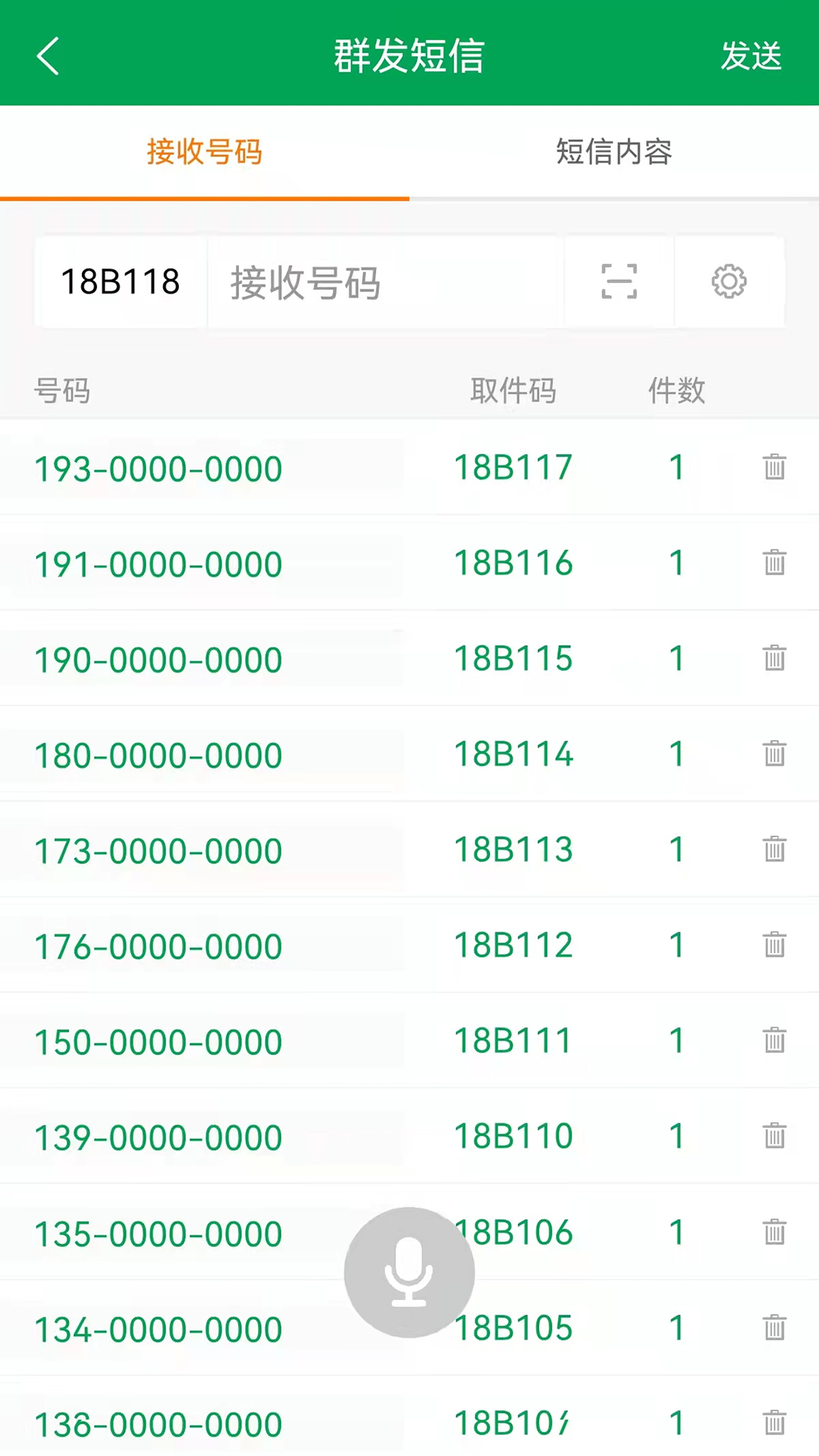Trash the 134-0000-0000 recipient
This screenshot has height=1456, width=819.
774,1328
